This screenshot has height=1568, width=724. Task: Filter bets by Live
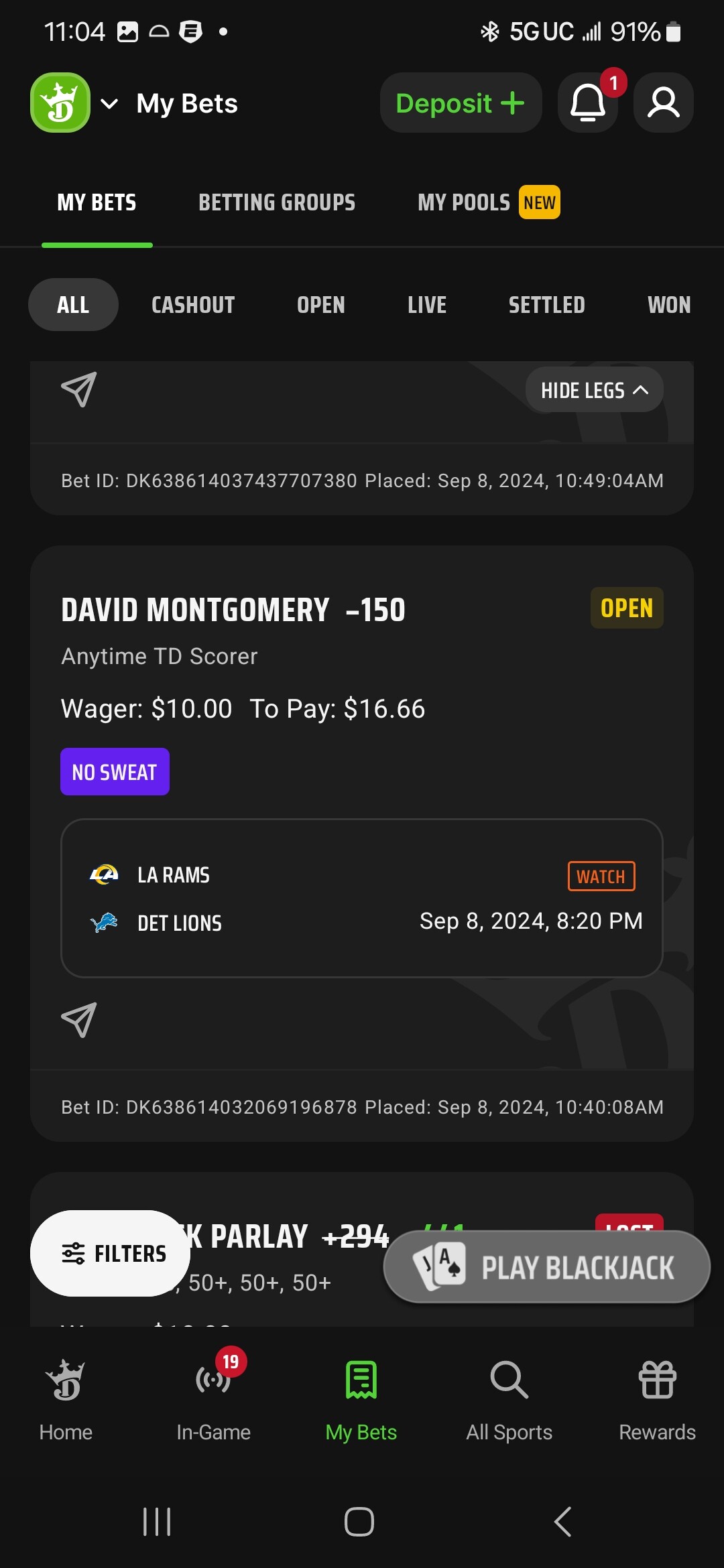click(427, 305)
